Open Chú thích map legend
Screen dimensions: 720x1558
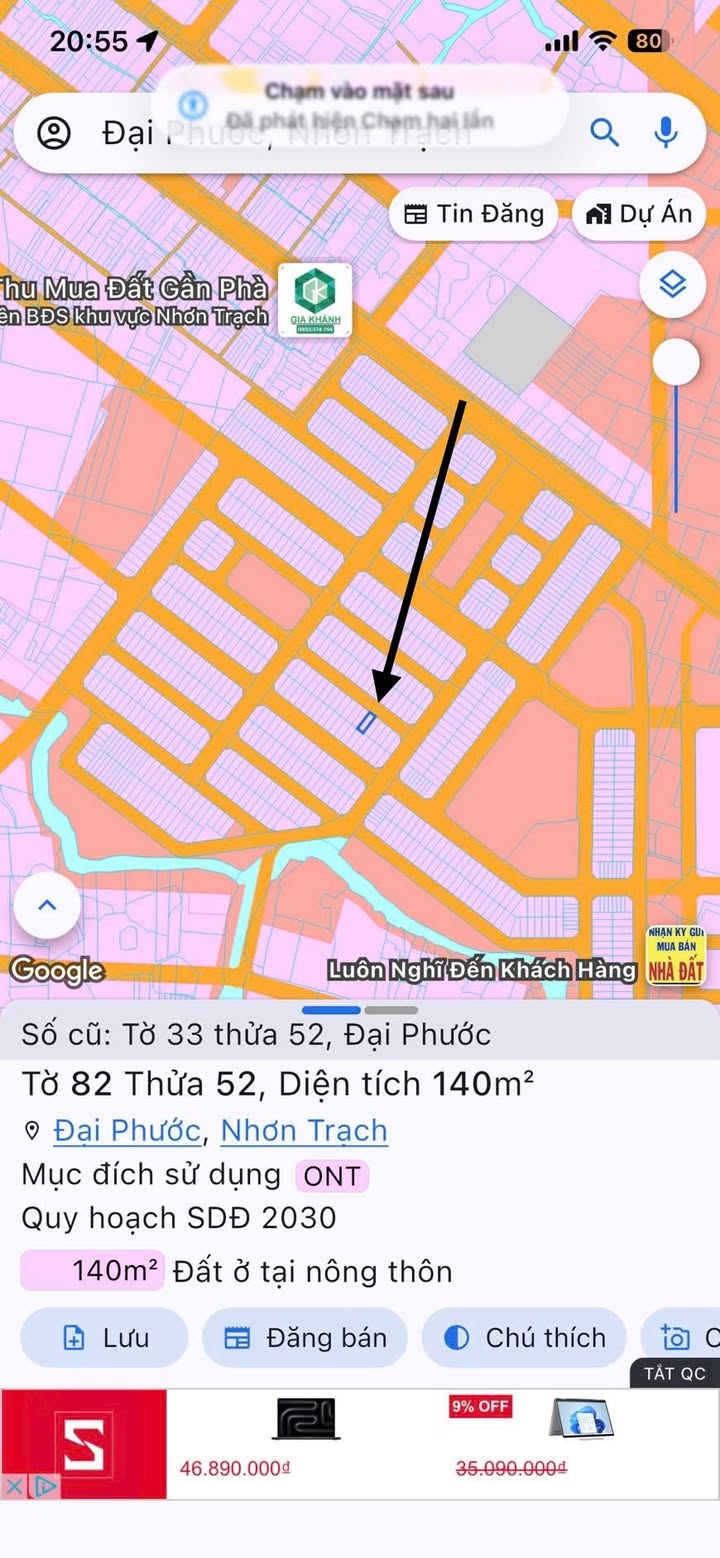524,1337
